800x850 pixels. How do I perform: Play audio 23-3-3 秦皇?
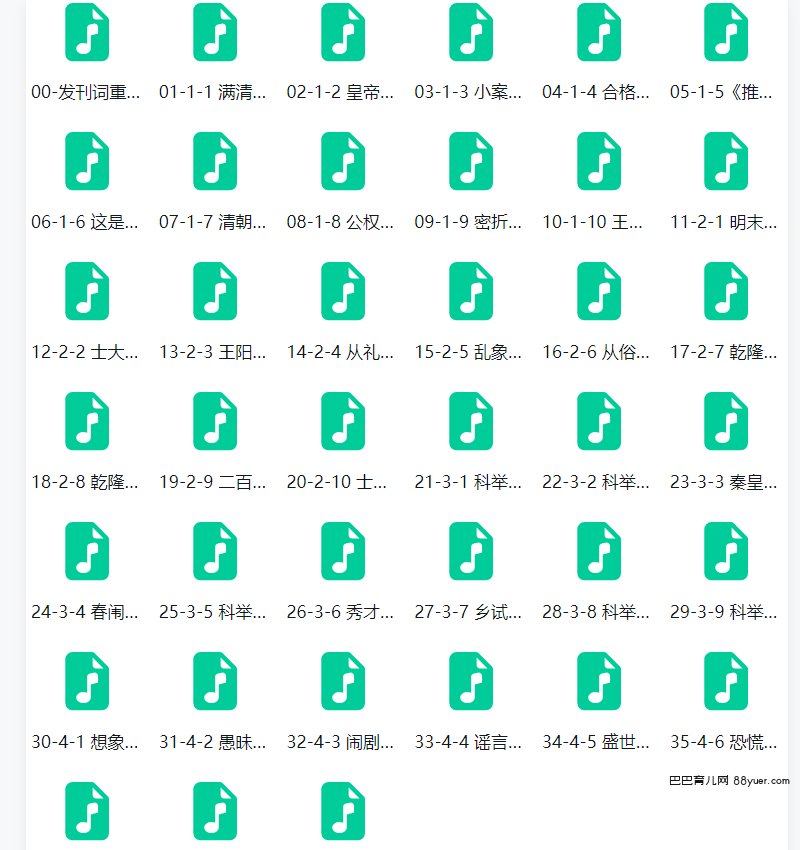(x=726, y=421)
